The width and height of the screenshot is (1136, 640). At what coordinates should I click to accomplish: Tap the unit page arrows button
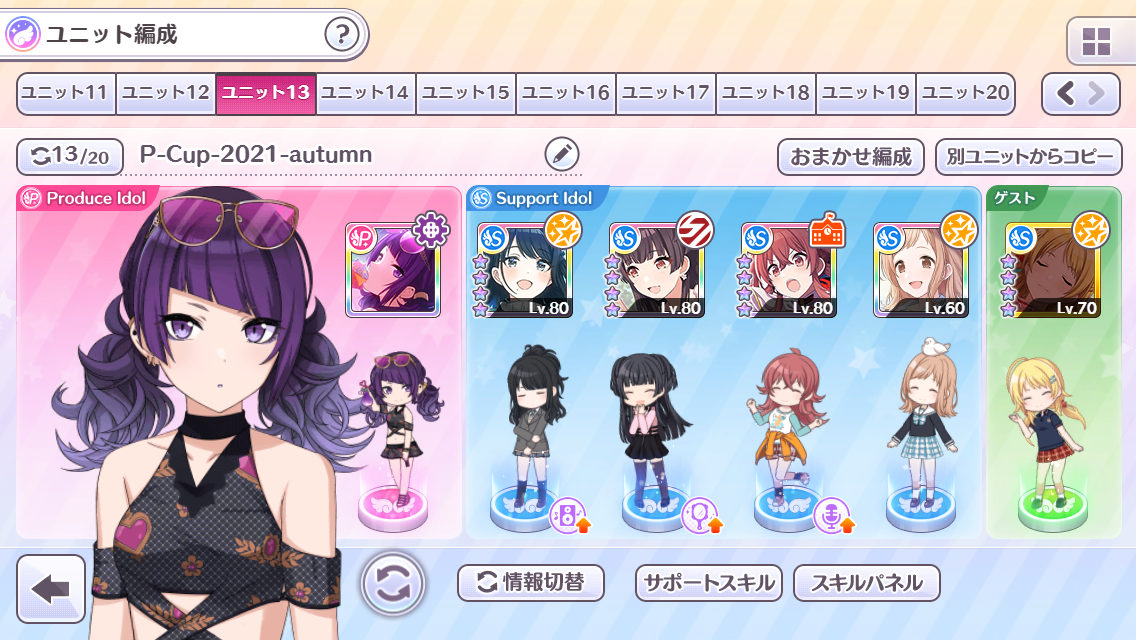1081,94
